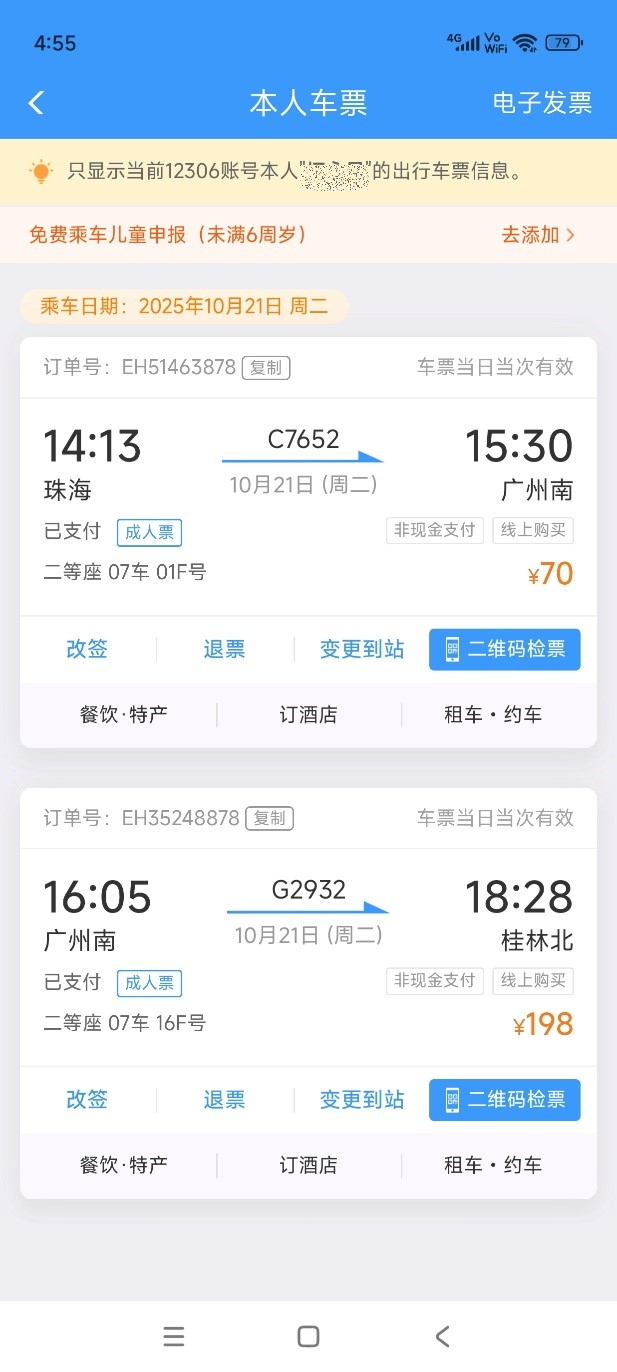Image resolution: width=617 pixels, height=1372 pixels.
Task: Select 变更到站 for train C7652
Action: 362,649
